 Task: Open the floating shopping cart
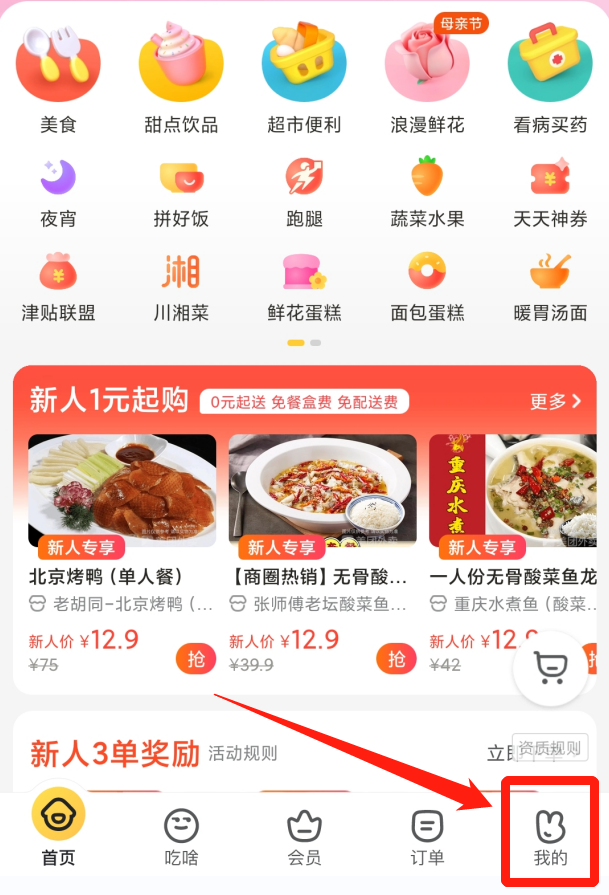[549, 668]
